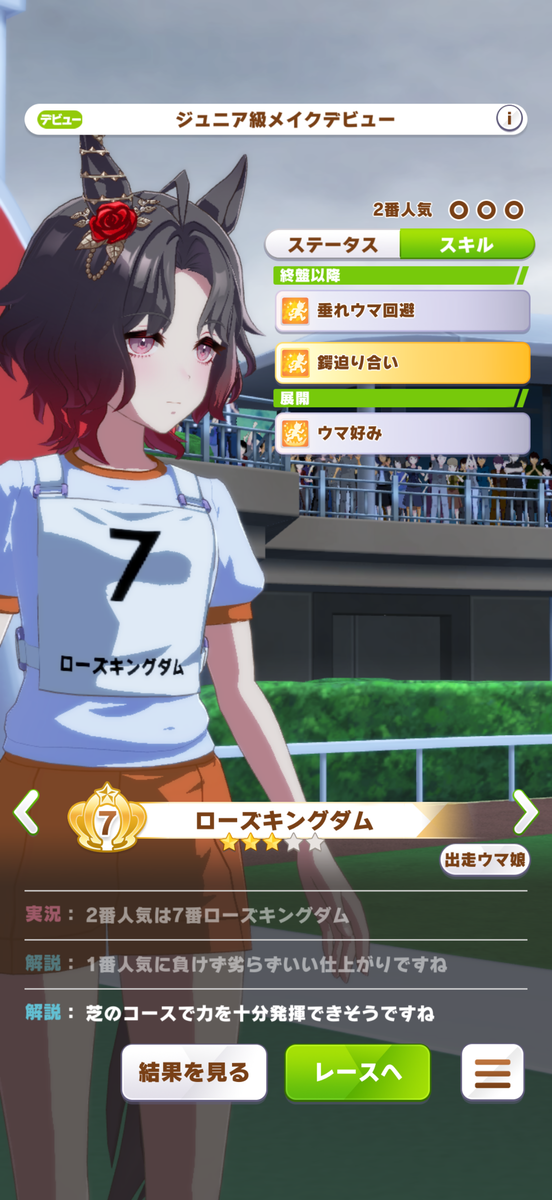Open the ウマ好み skill
The image size is (552, 1200).
point(402,433)
